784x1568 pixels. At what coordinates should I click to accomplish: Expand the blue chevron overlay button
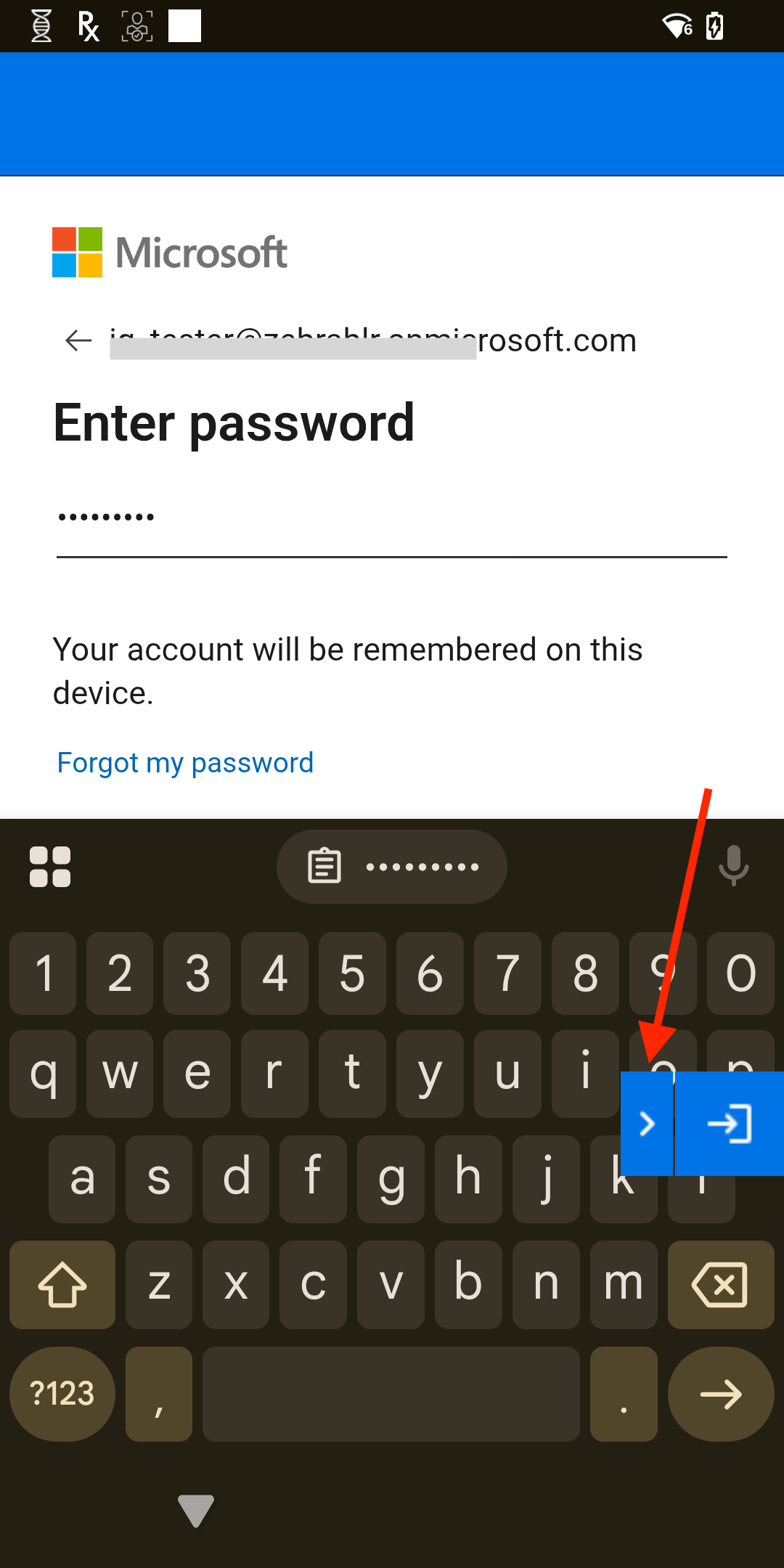(x=647, y=1124)
